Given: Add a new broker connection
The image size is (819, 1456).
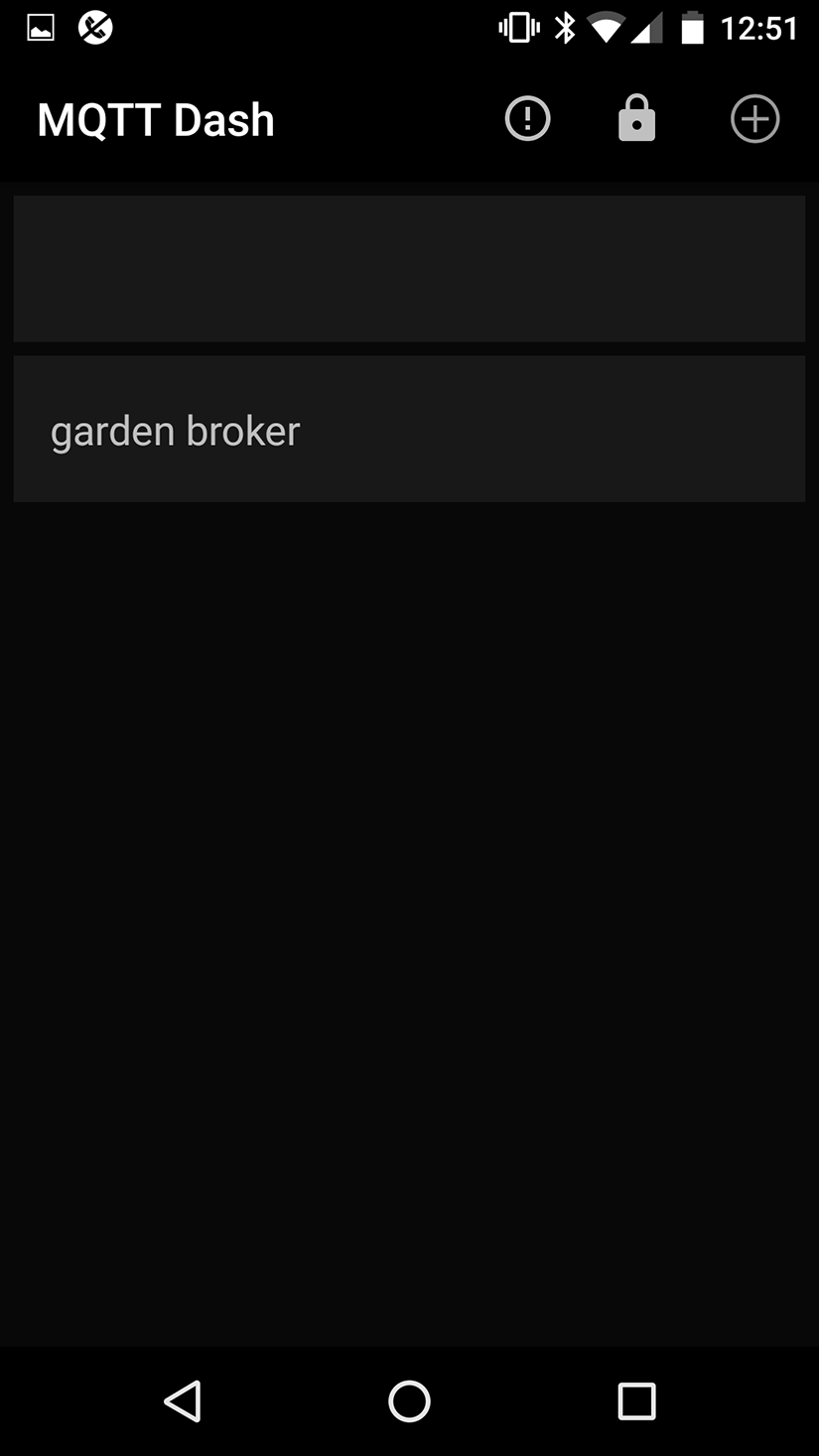Looking at the screenshot, I should [754, 119].
